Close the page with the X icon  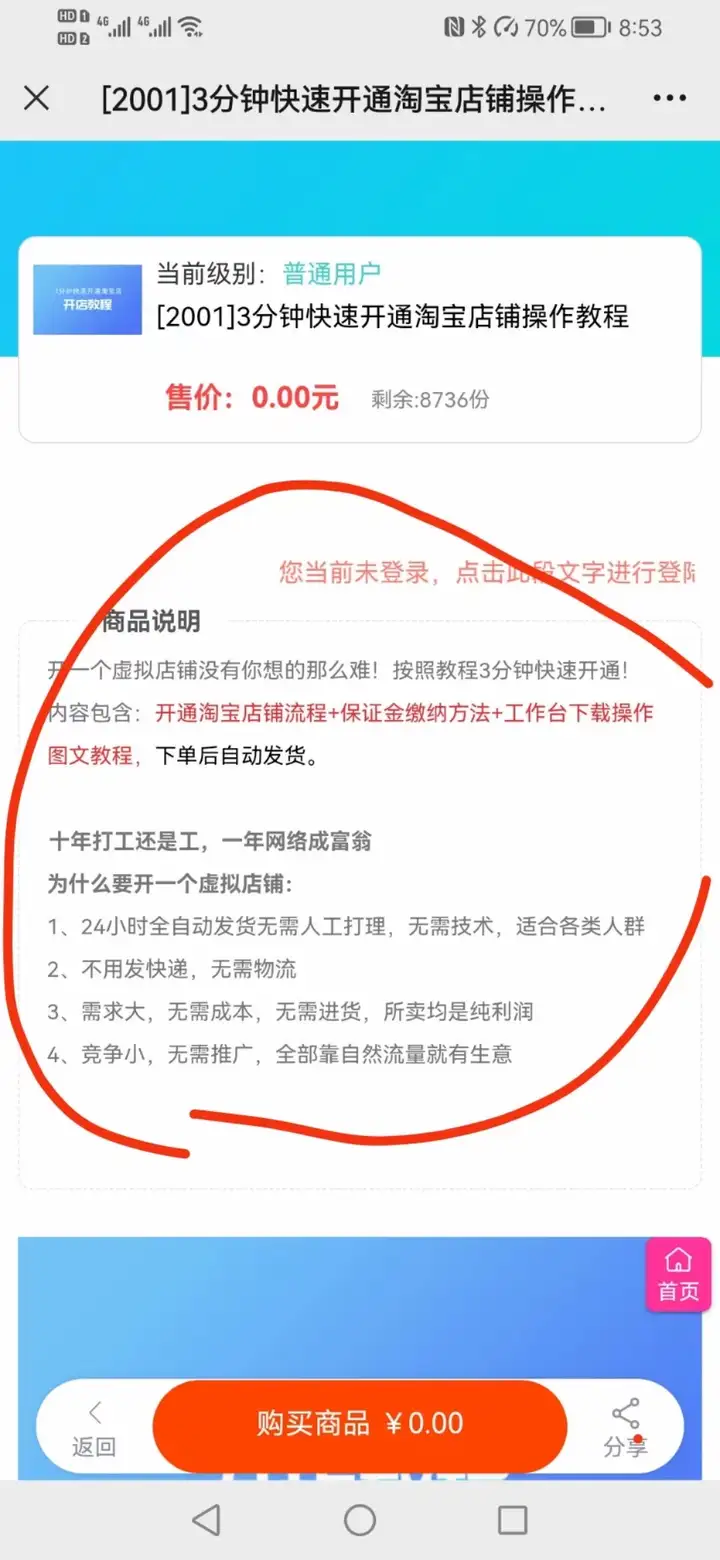point(37,98)
